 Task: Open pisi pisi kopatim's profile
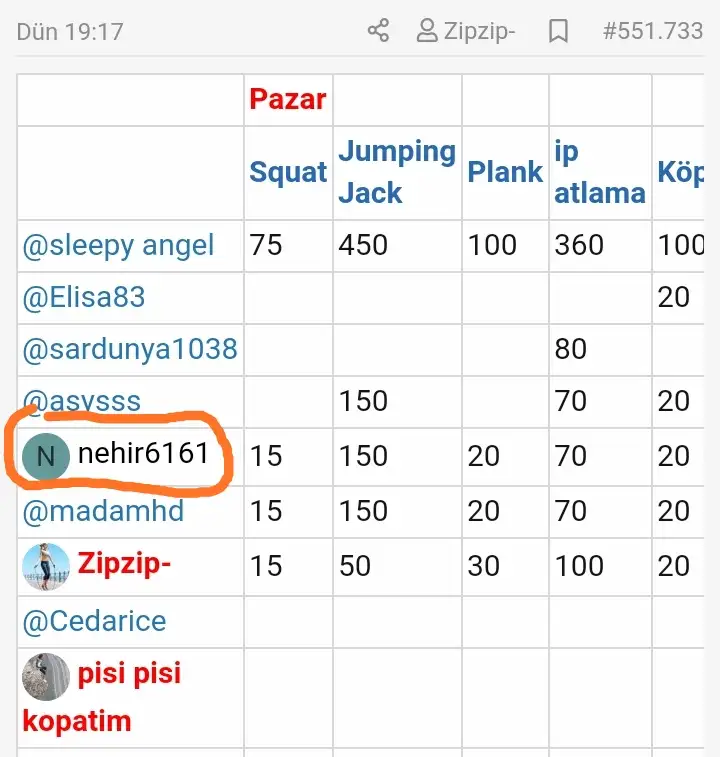[x=130, y=673]
